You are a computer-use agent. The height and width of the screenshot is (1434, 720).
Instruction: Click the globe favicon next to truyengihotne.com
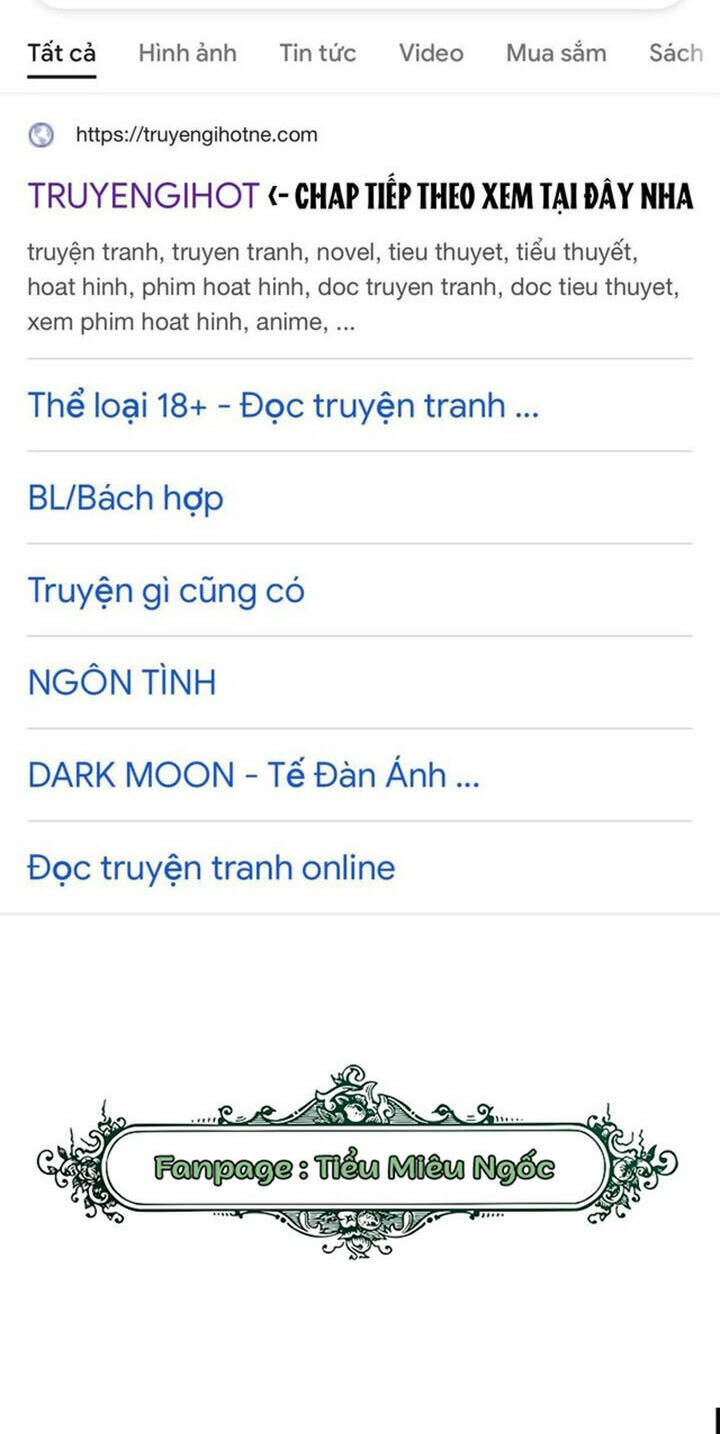coord(42,135)
